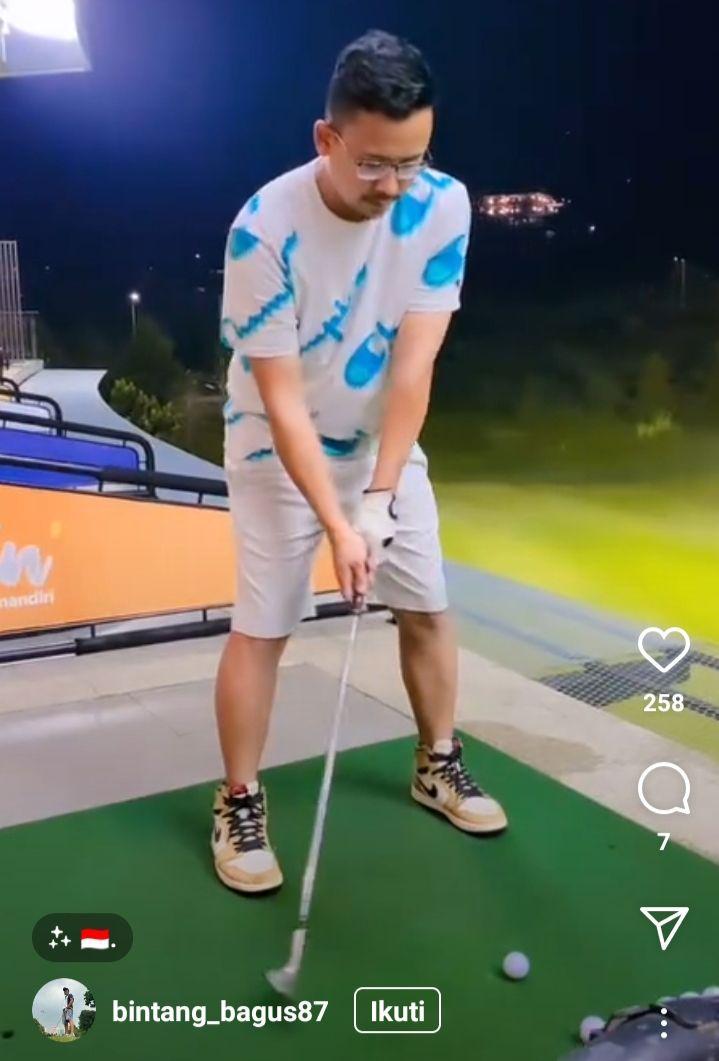Like this reel with the heart icon
Image resolution: width=719 pixels, height=1061 pixels.
664,651
